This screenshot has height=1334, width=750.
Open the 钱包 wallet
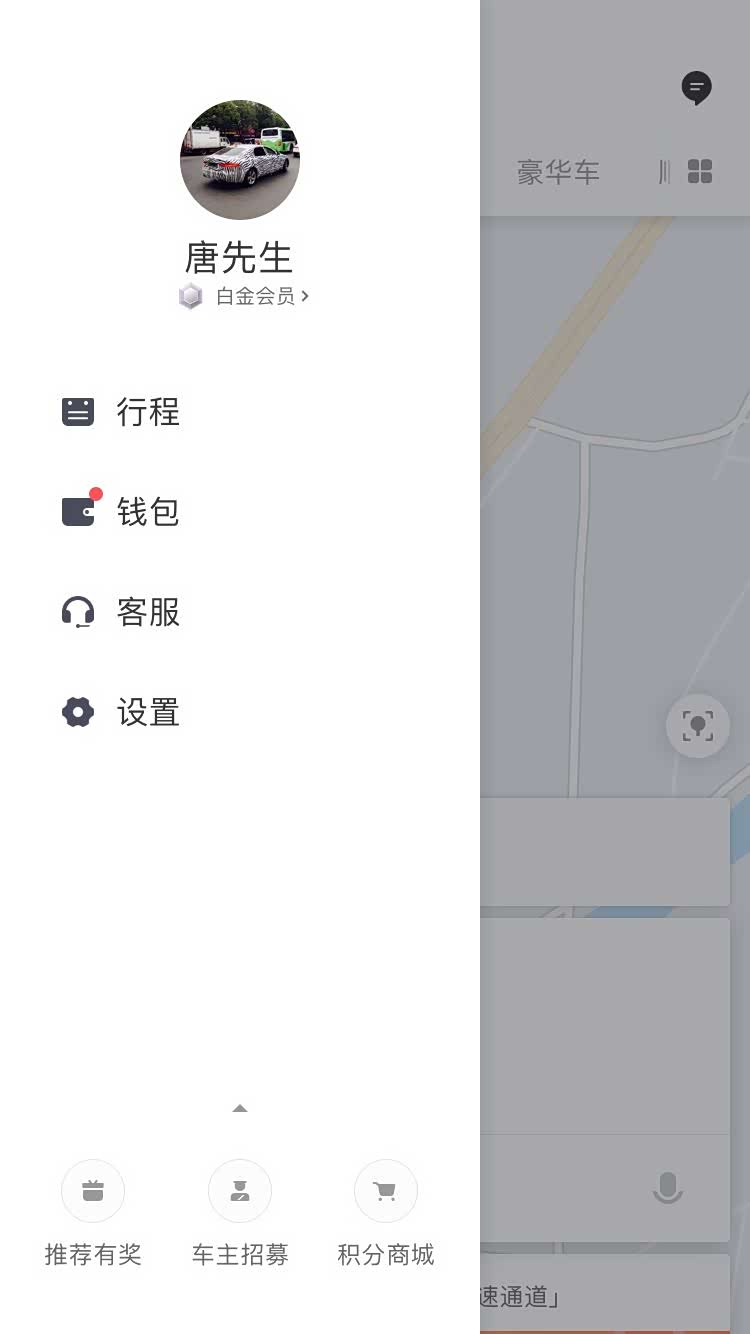(x=147, y=512)
